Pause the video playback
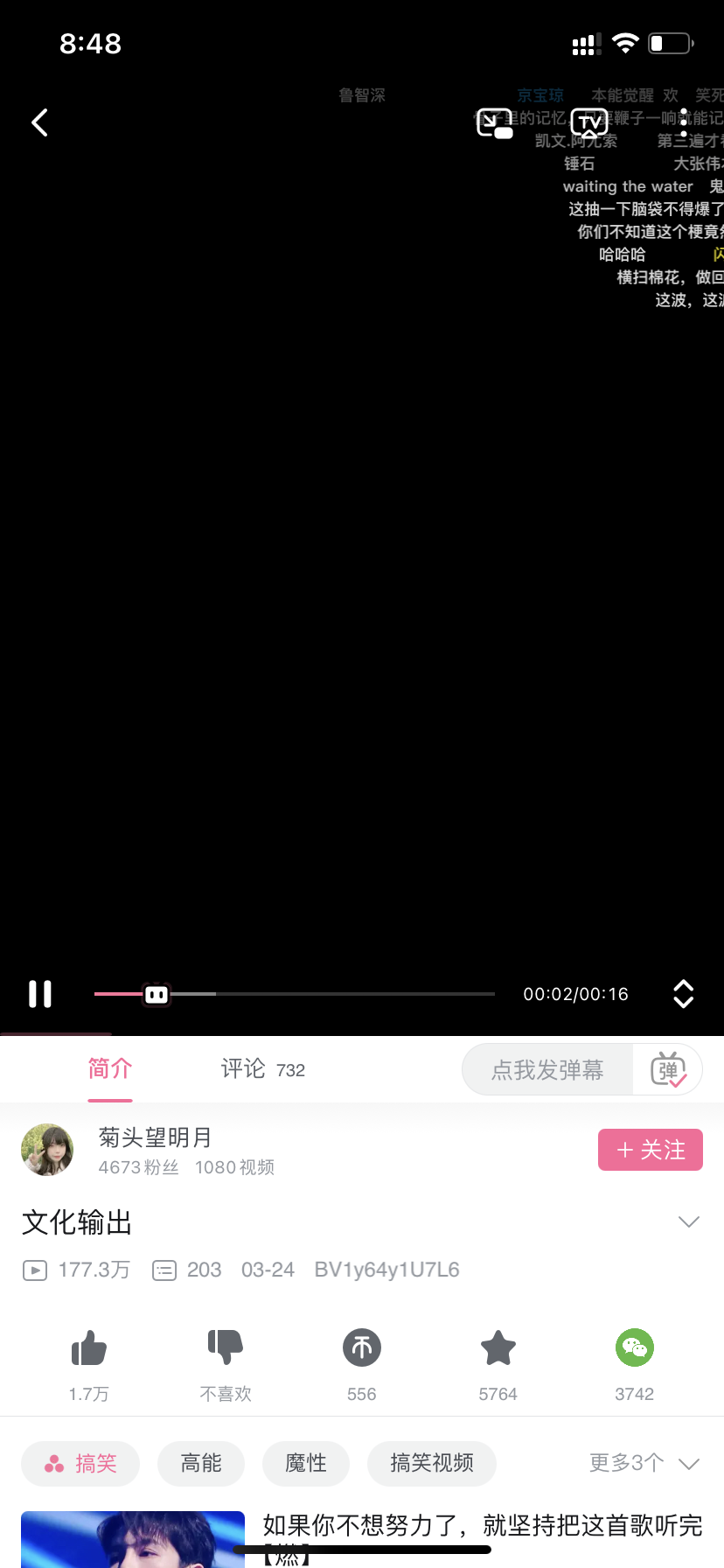The width and height of the screenshot is (724, 1568). point(40,994)
